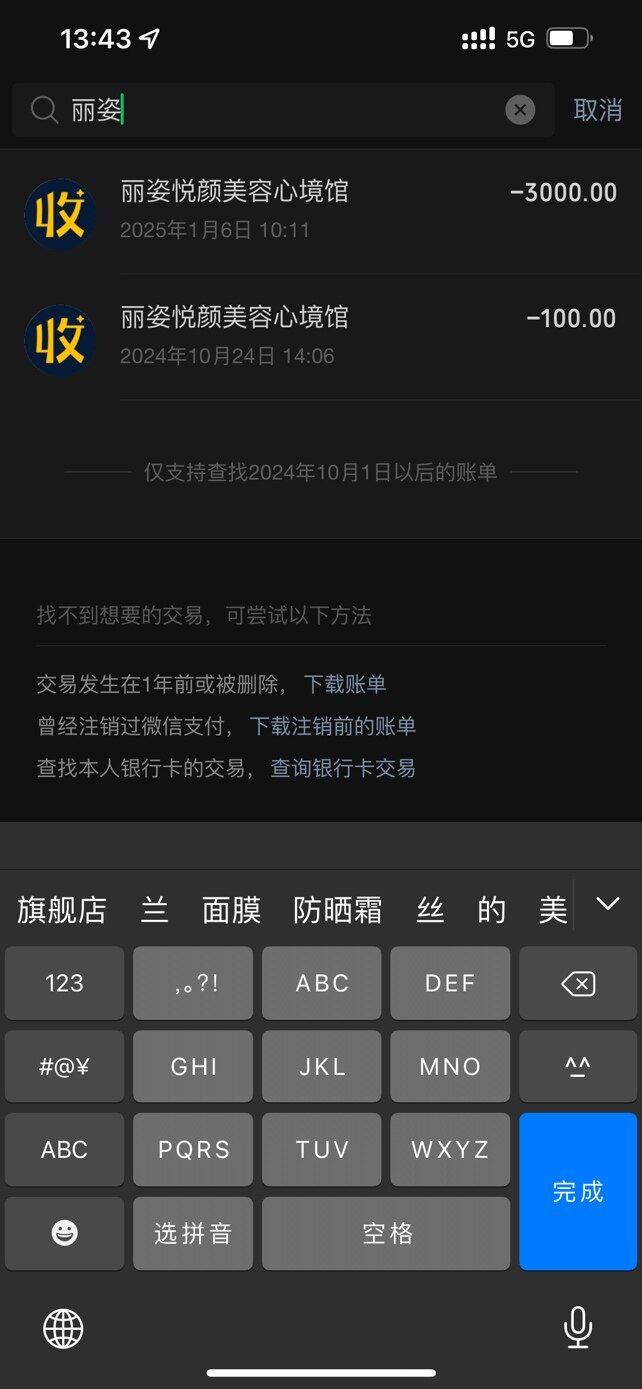This screenshot has width=642, height=1389.
Task: Clear the search text with the X icon
Action: pos(520,110)
